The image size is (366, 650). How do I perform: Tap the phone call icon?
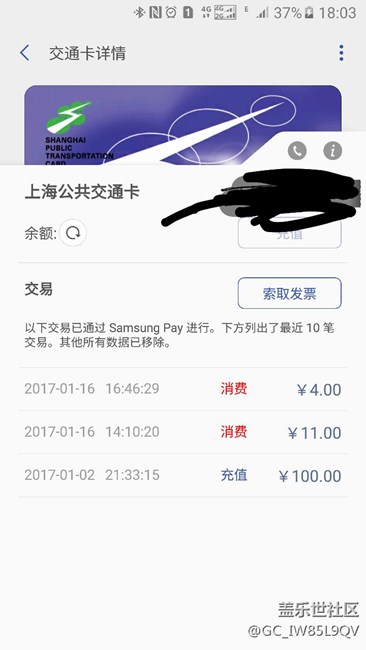[x=297, y=151]
